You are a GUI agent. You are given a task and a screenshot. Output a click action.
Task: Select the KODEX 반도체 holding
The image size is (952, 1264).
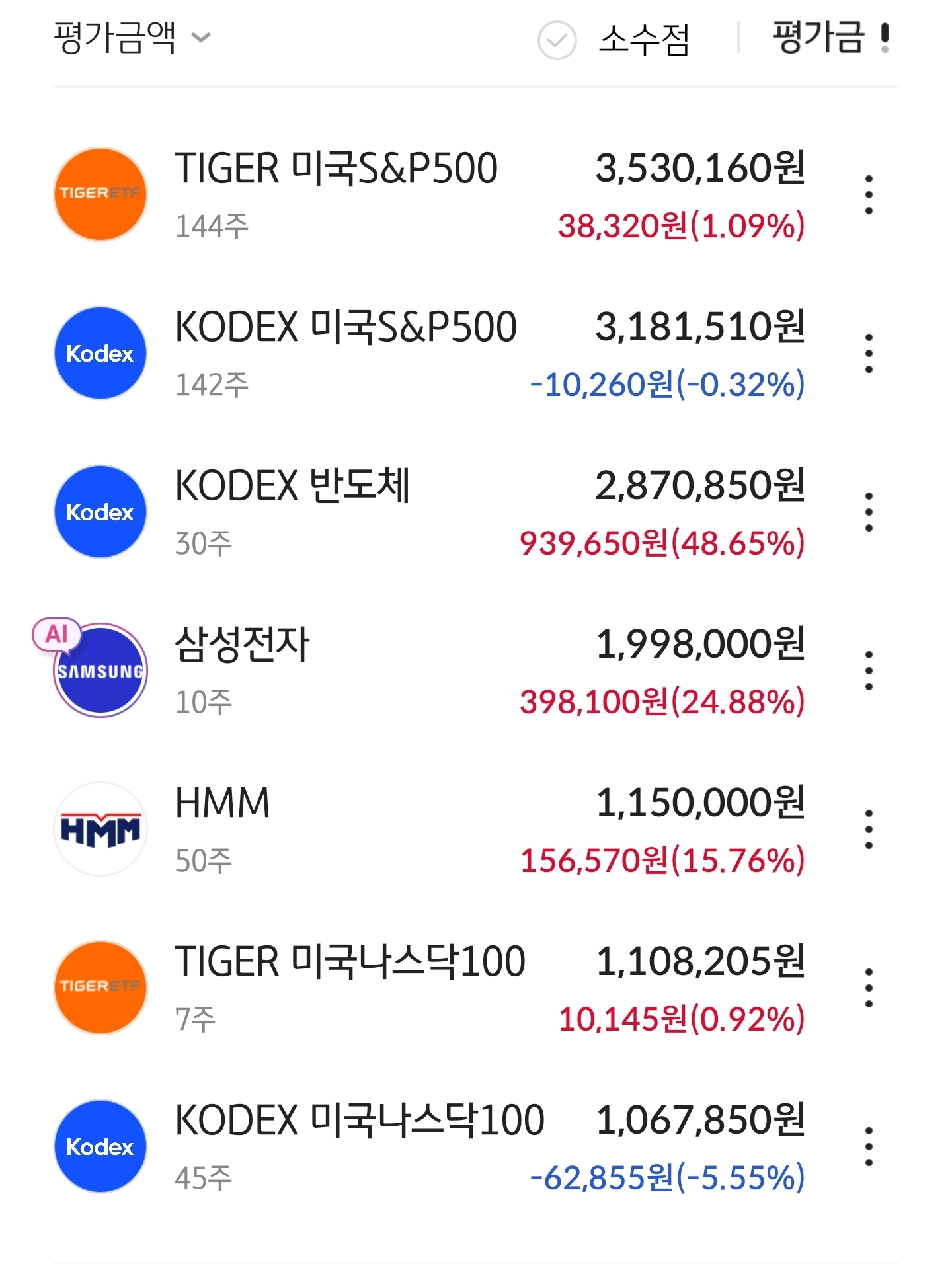pos(292,485)
